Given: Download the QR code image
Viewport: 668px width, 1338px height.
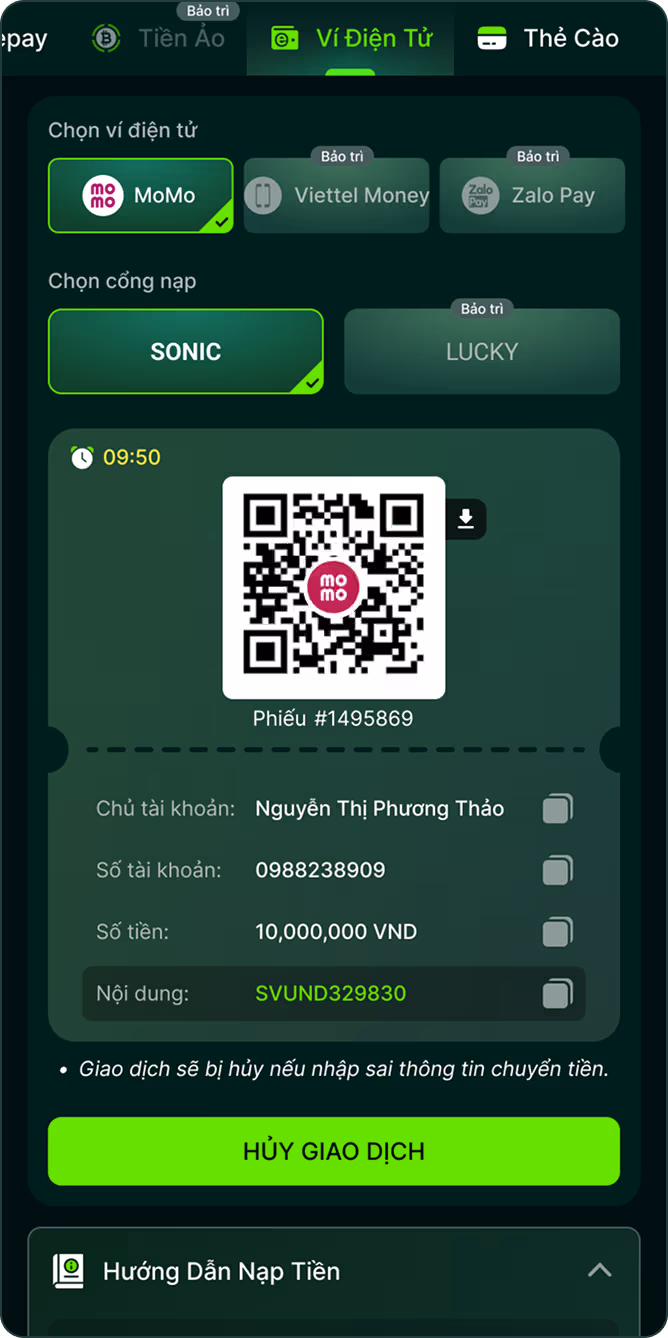Looking at the screenshot, I should 465,519.
